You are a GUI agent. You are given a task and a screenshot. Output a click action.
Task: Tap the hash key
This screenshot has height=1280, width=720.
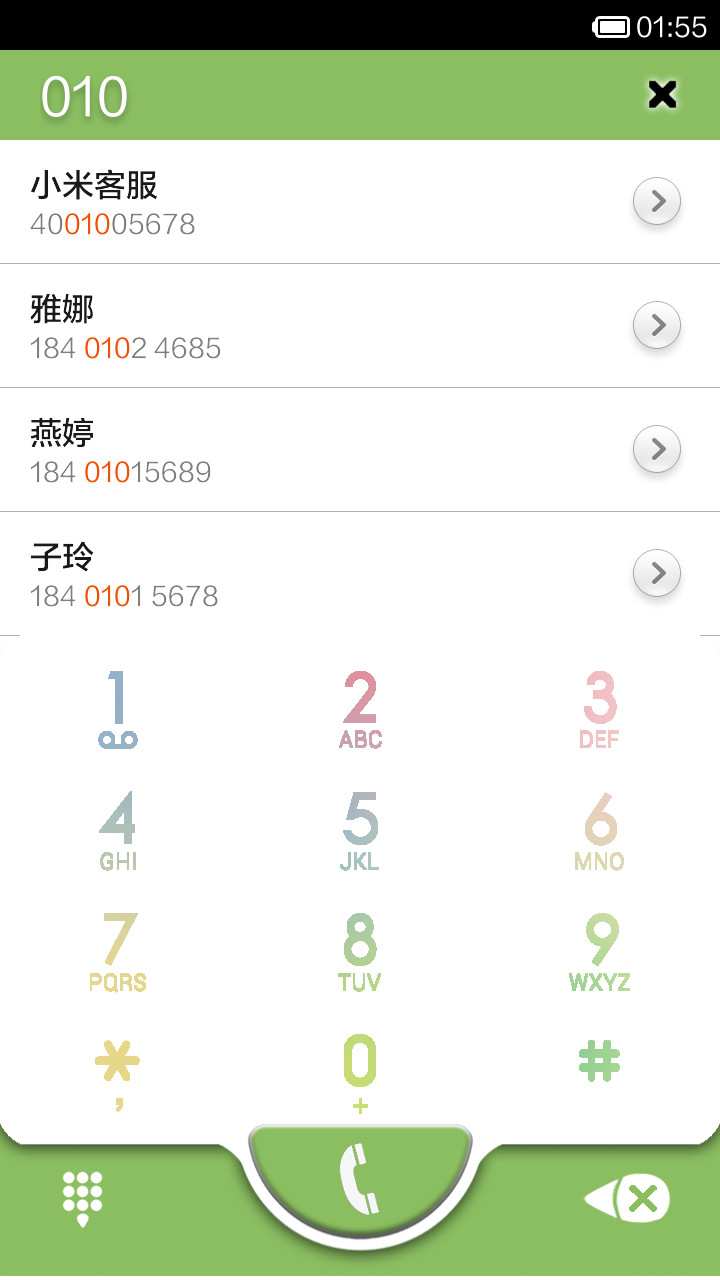point(600,1060)
